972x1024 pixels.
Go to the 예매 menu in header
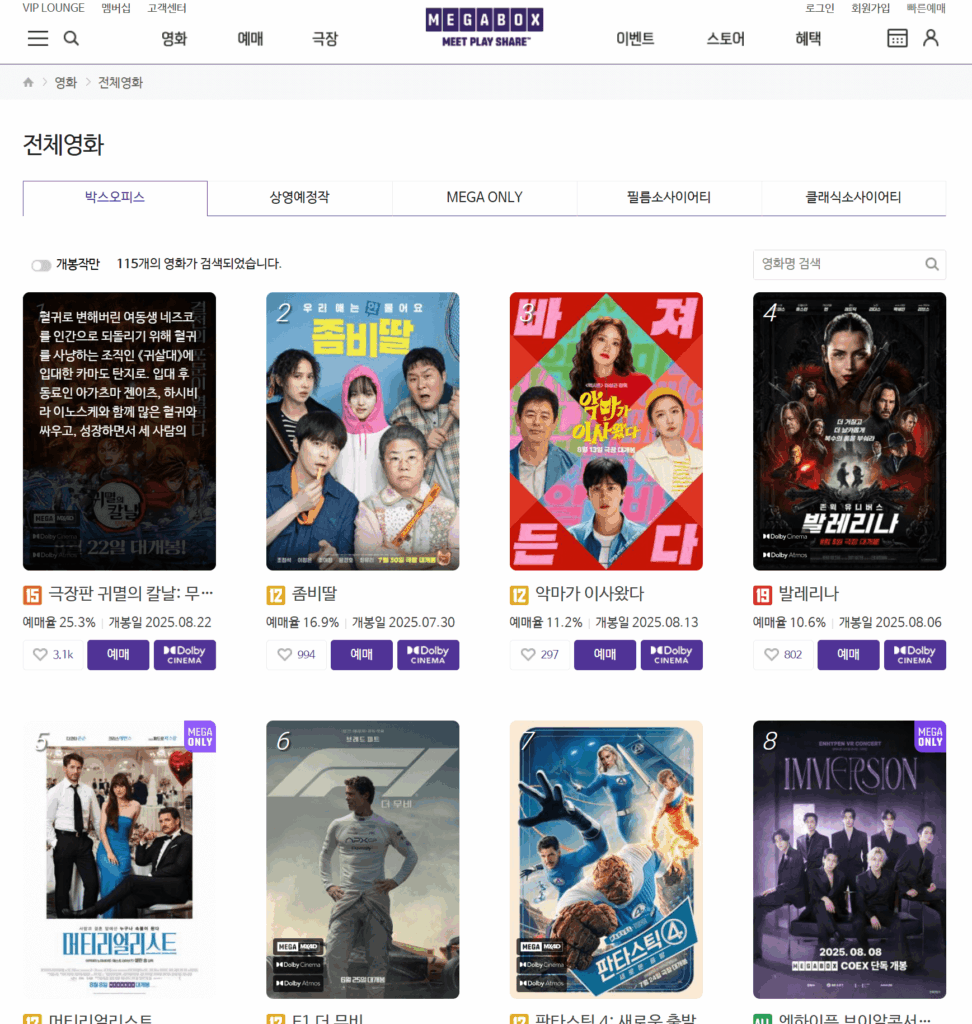point(250,39)
